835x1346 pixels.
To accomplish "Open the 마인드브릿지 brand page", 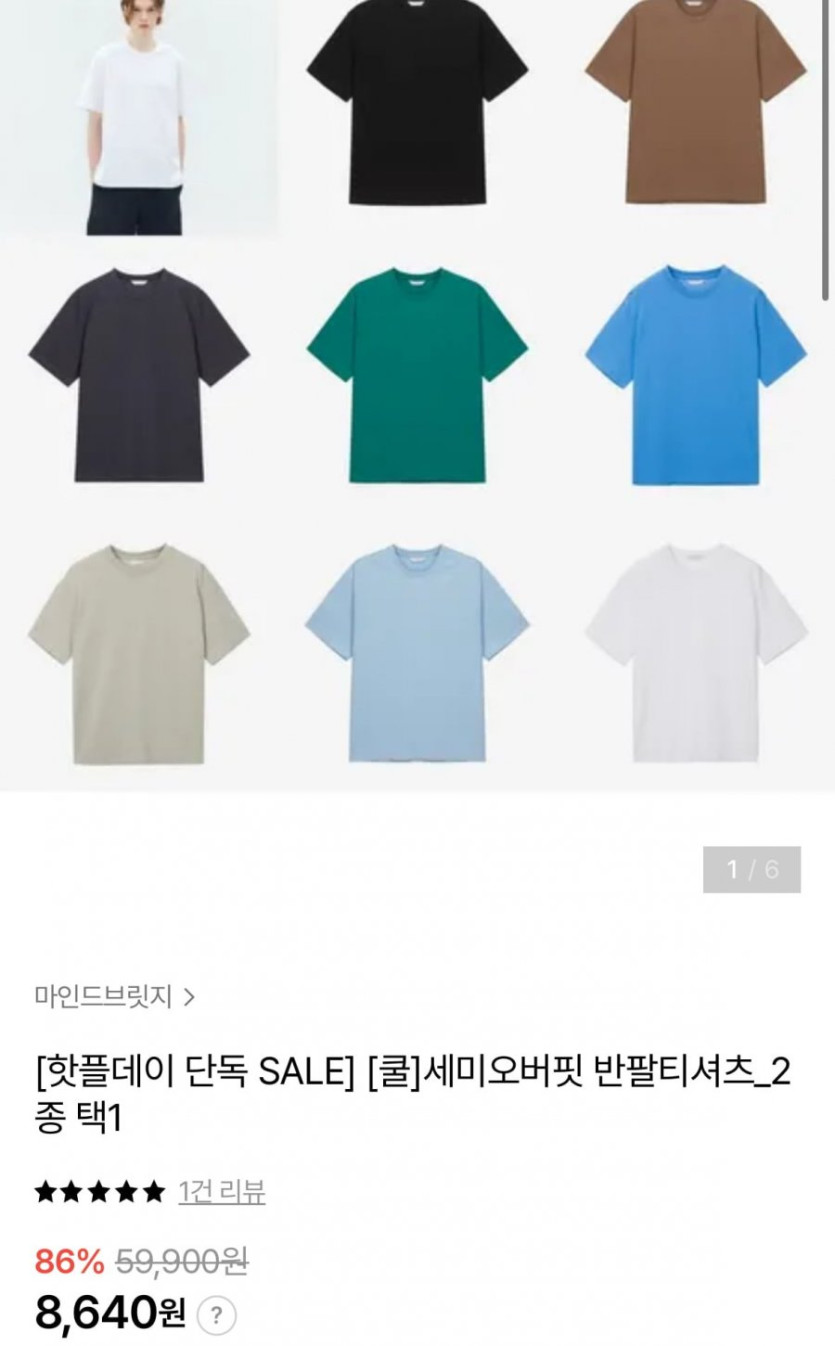I will click(x=114, y=996).
